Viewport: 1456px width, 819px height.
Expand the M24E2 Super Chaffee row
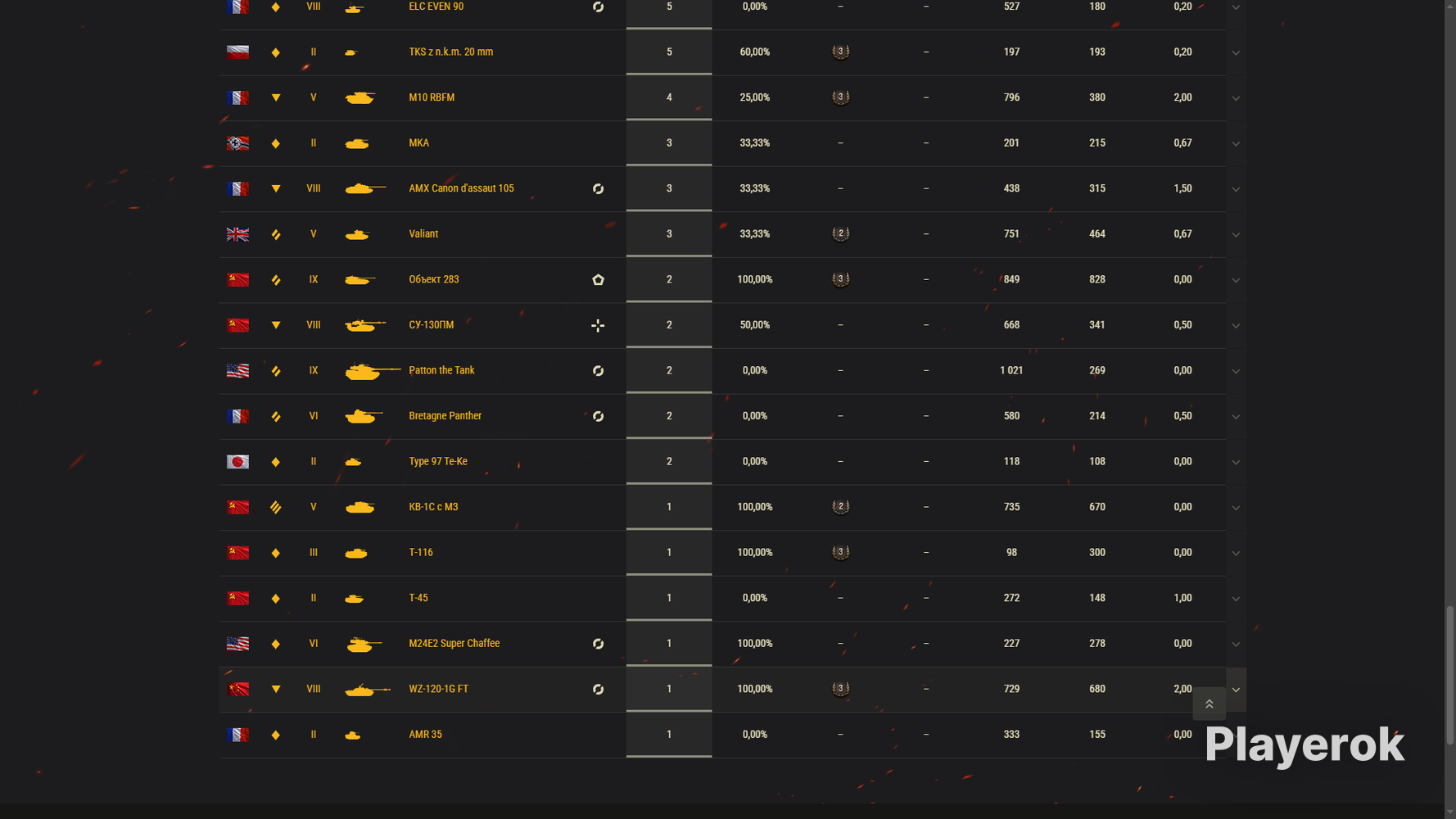[x=1236, y=645]
